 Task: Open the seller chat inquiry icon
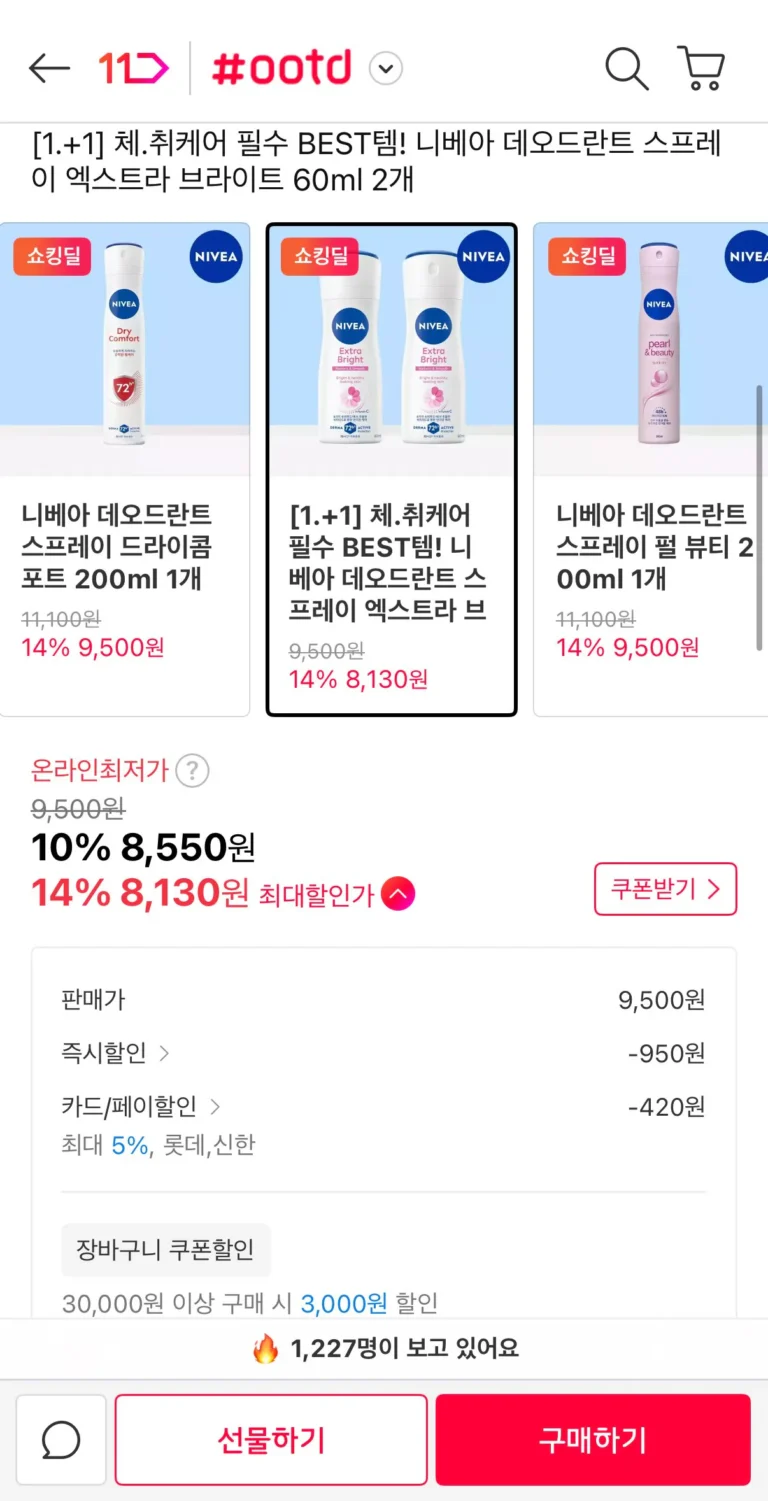click(61, 1440)
